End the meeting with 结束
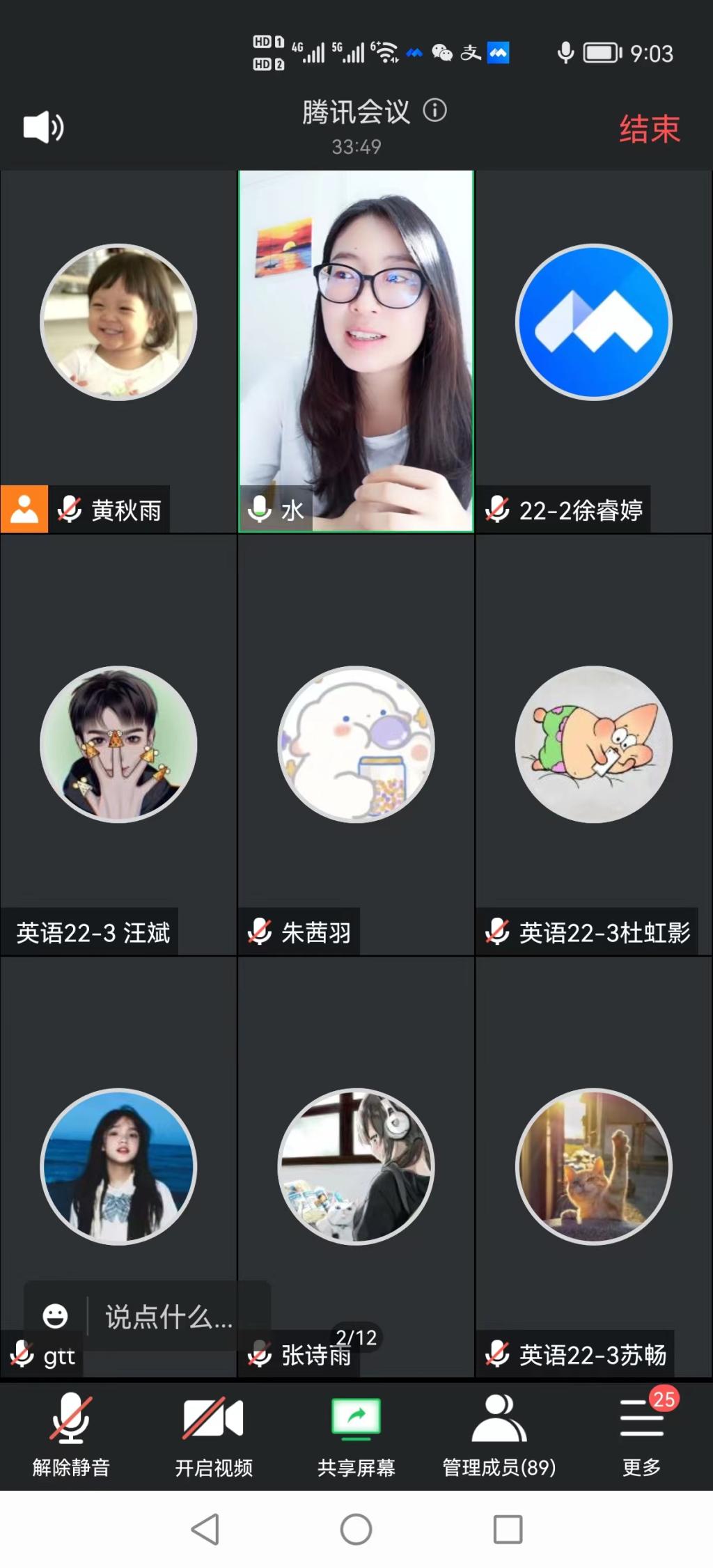The width and height of the screenshot is (713, 1568). click(x=649, y=130)
